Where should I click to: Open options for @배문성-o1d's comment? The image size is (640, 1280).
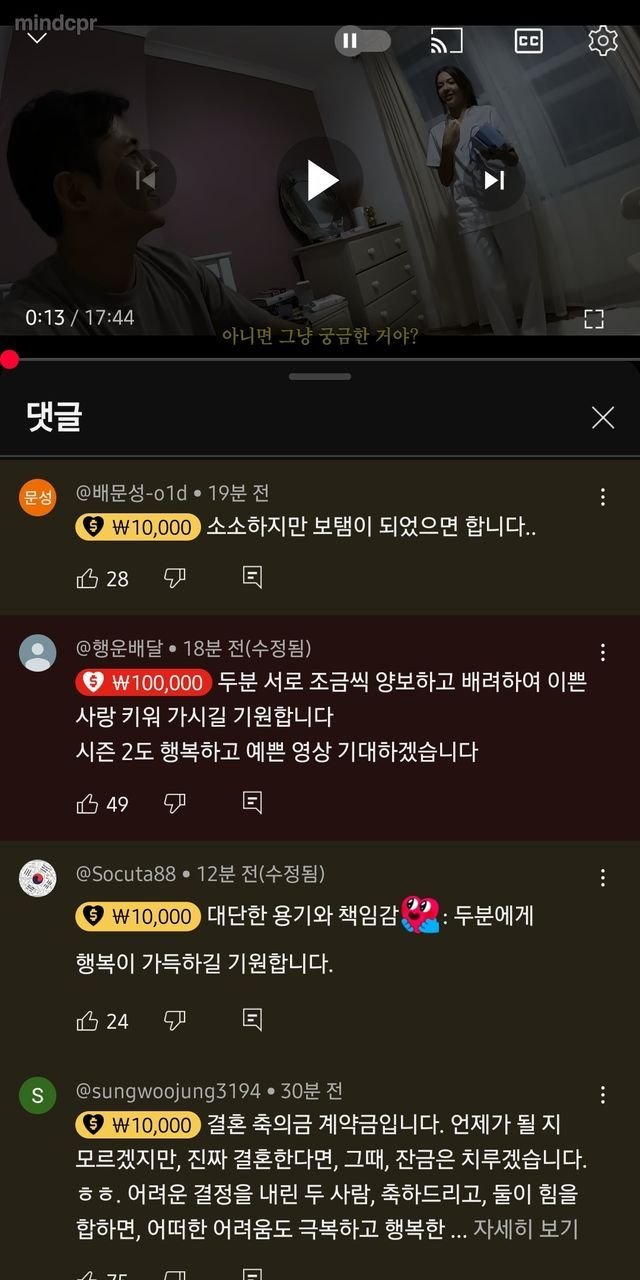(x=602, y=497)
